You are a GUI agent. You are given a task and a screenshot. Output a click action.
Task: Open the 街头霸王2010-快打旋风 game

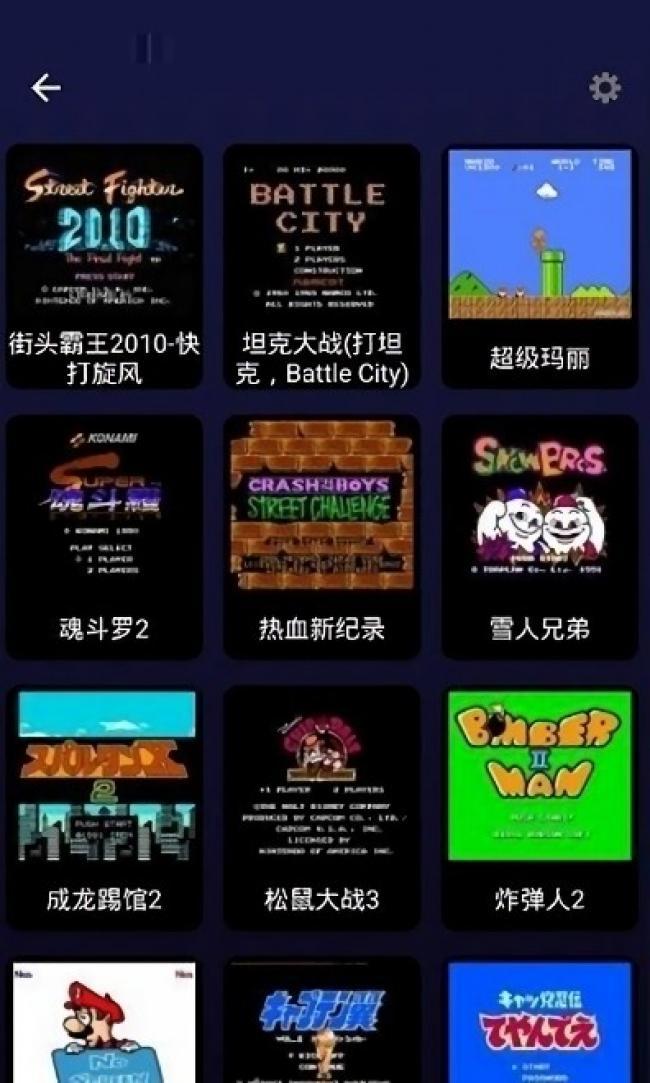(x=104, y=266)
